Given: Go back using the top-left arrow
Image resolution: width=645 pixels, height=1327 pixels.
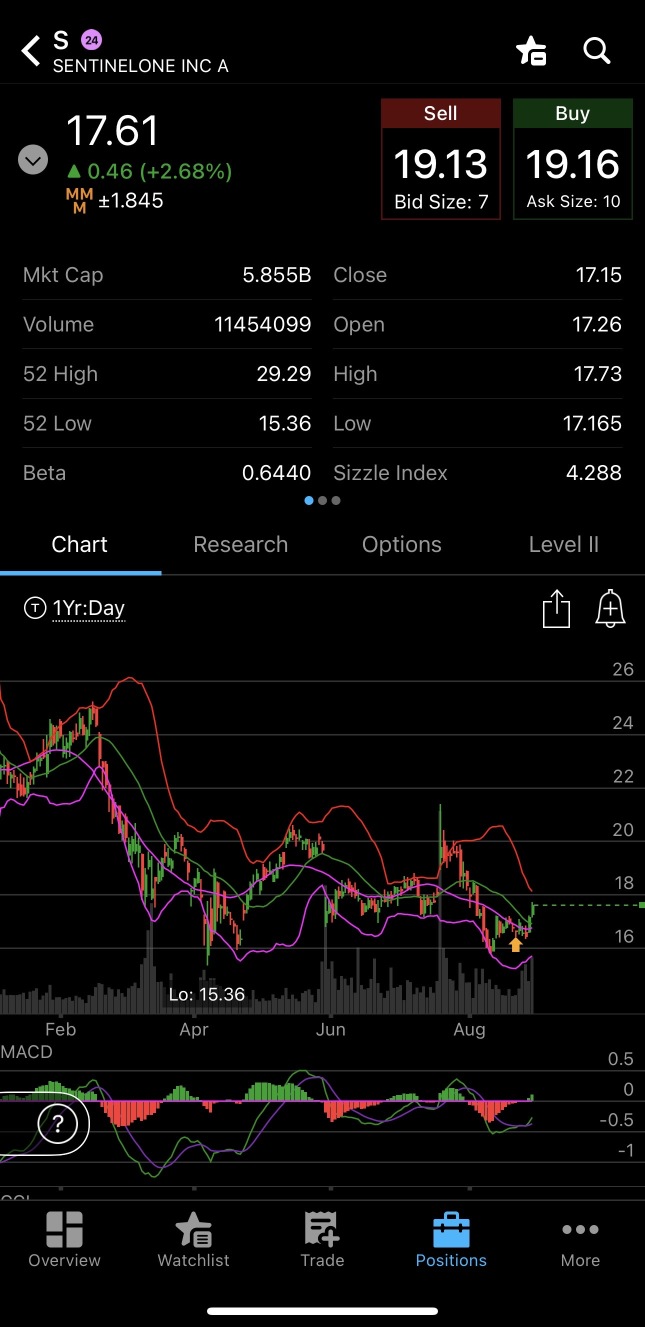Looking at the screenshot, I should tap(31, 51).
